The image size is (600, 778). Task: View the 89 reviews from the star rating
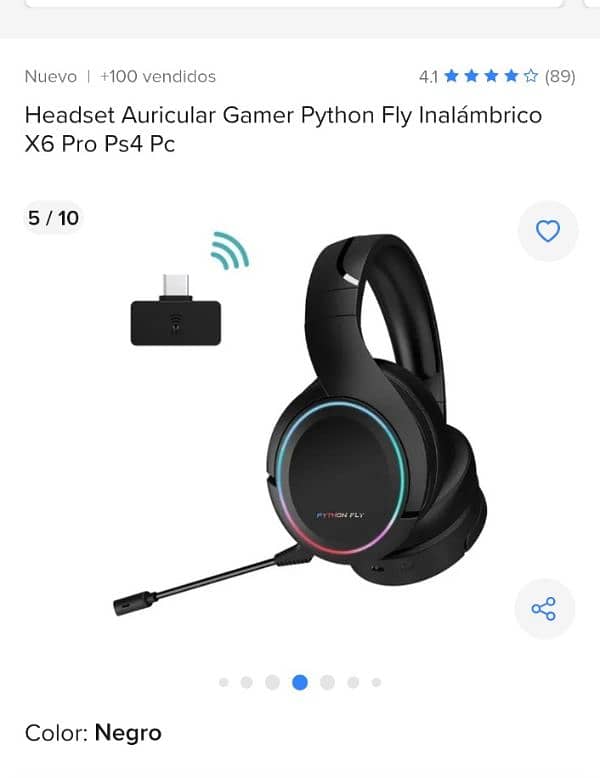click(497, 76)
